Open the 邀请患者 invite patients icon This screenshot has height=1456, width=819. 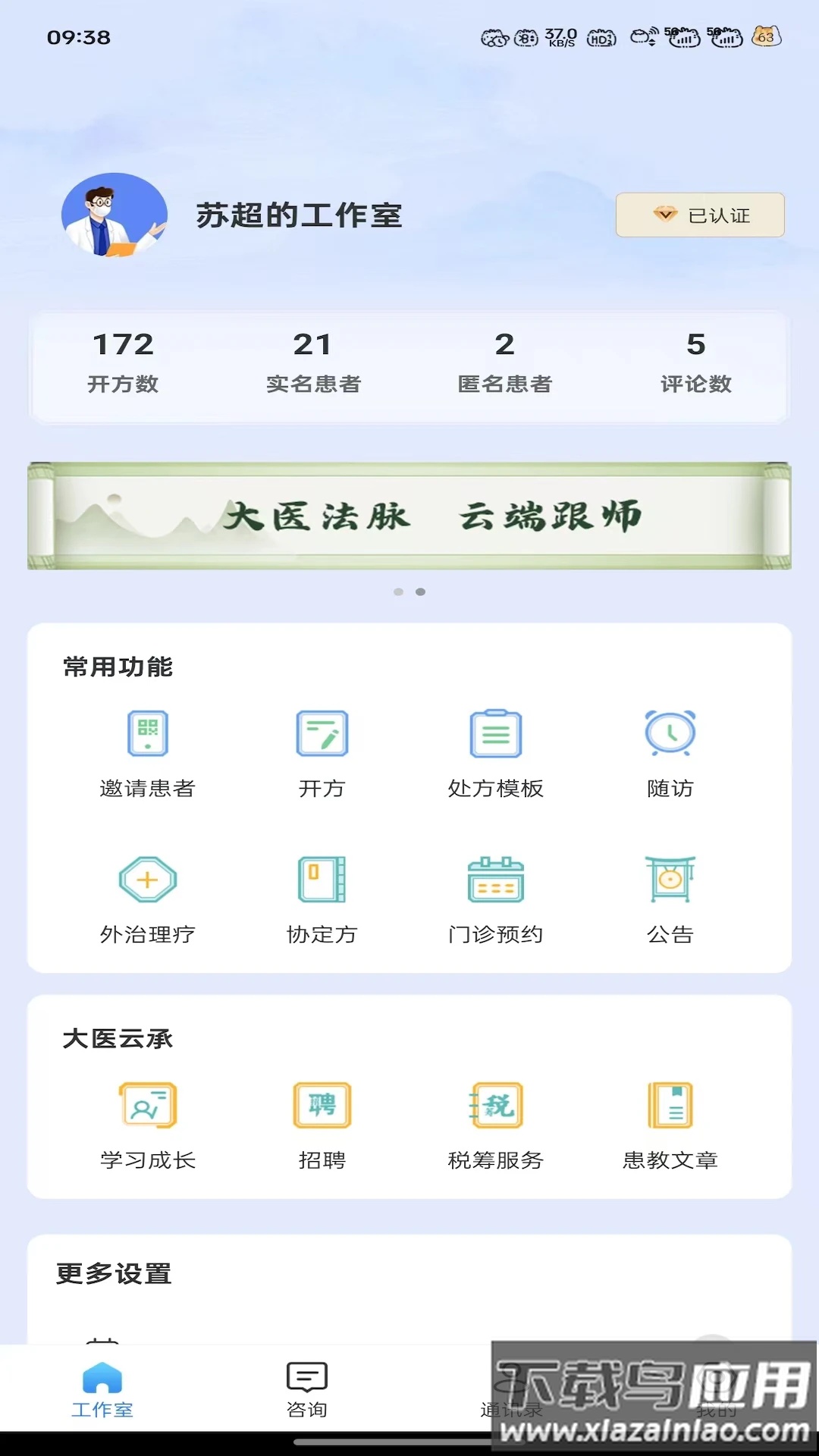(148, 733)
